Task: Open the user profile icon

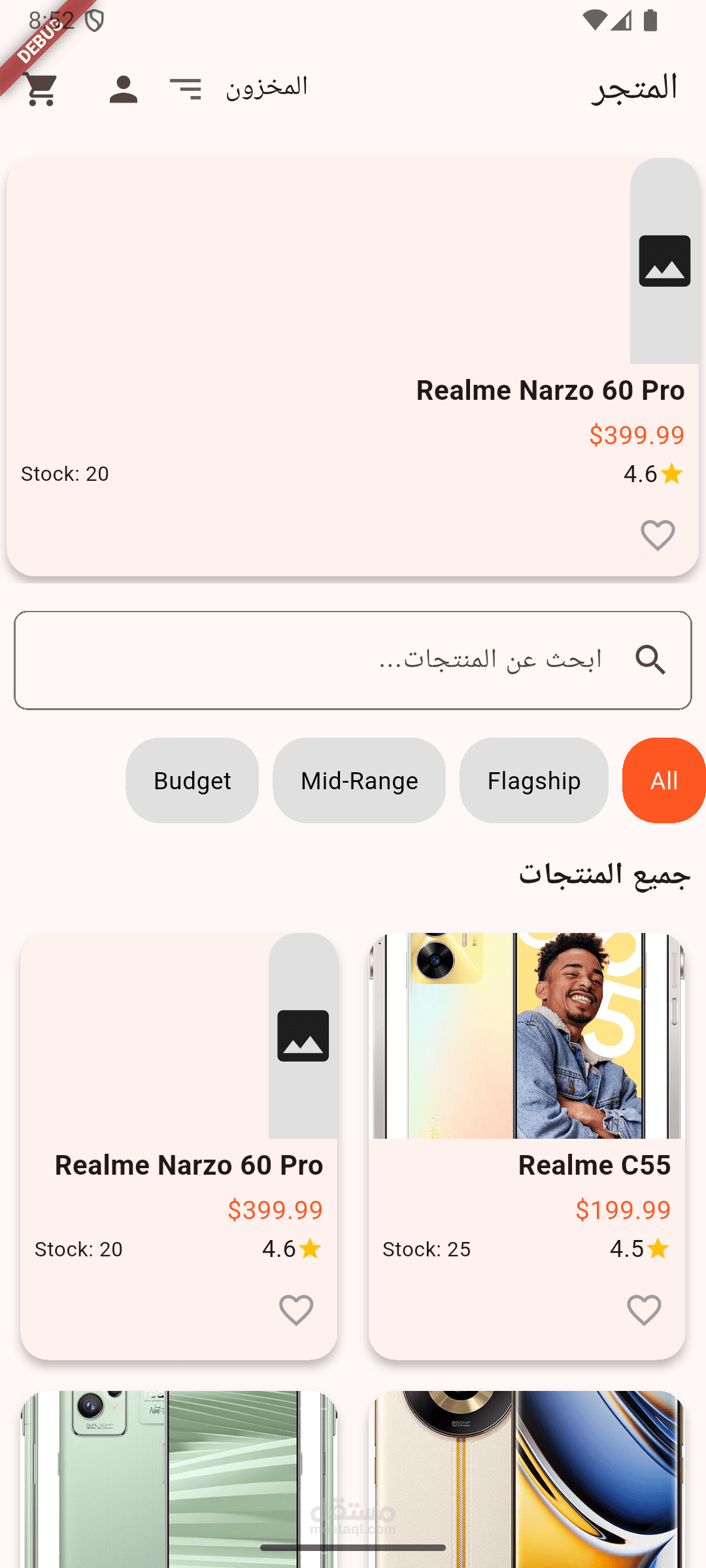Action: click(123, 89)
